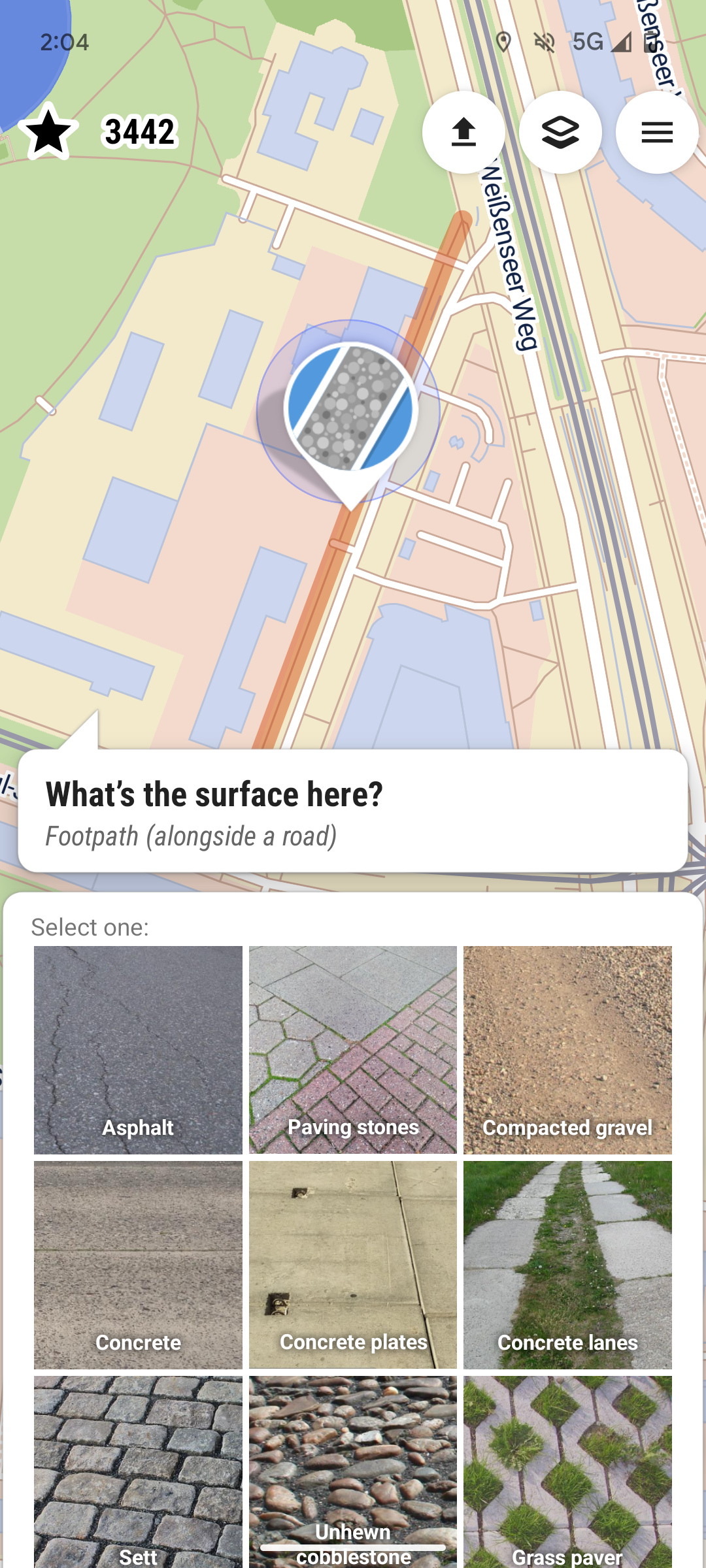706x1568 pixels.
Task: Choose the Paving stones option
Action: tap(353, 1050)
